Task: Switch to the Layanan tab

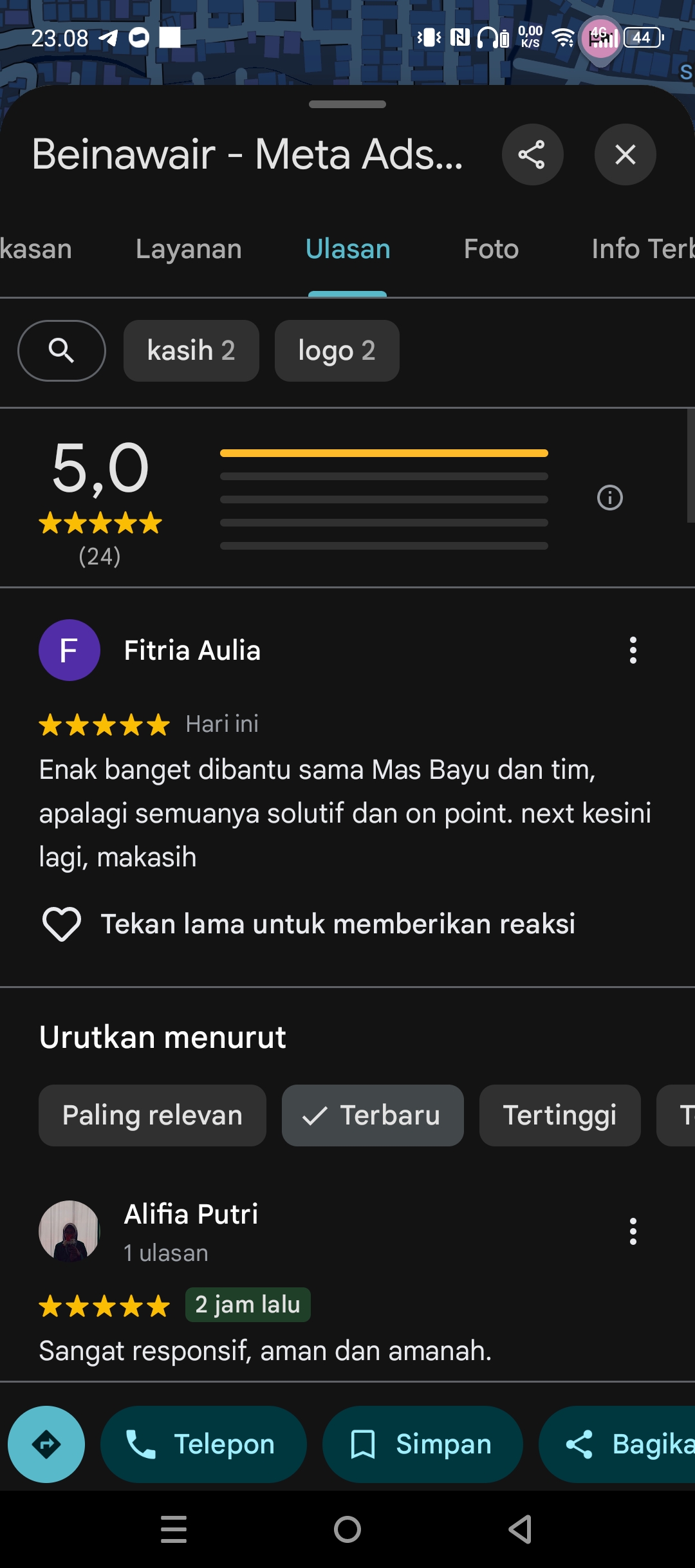Action: click(189, 249)
